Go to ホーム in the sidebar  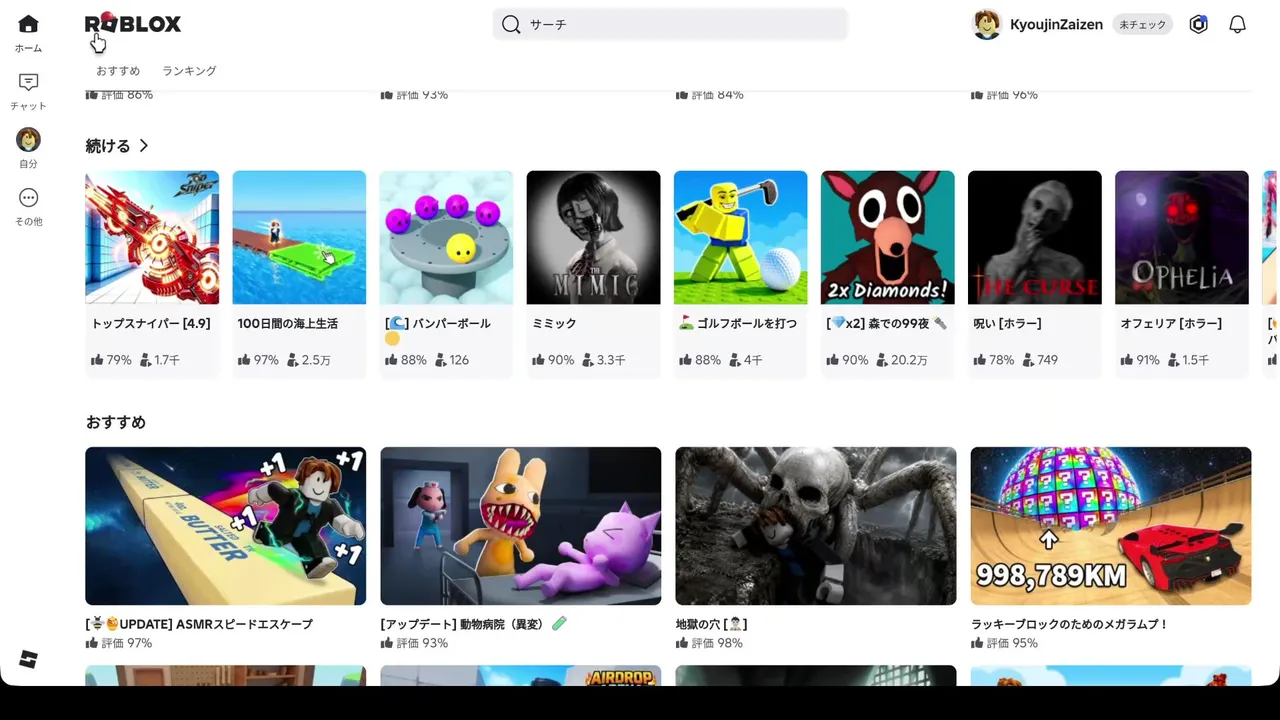tap(28, 33)
